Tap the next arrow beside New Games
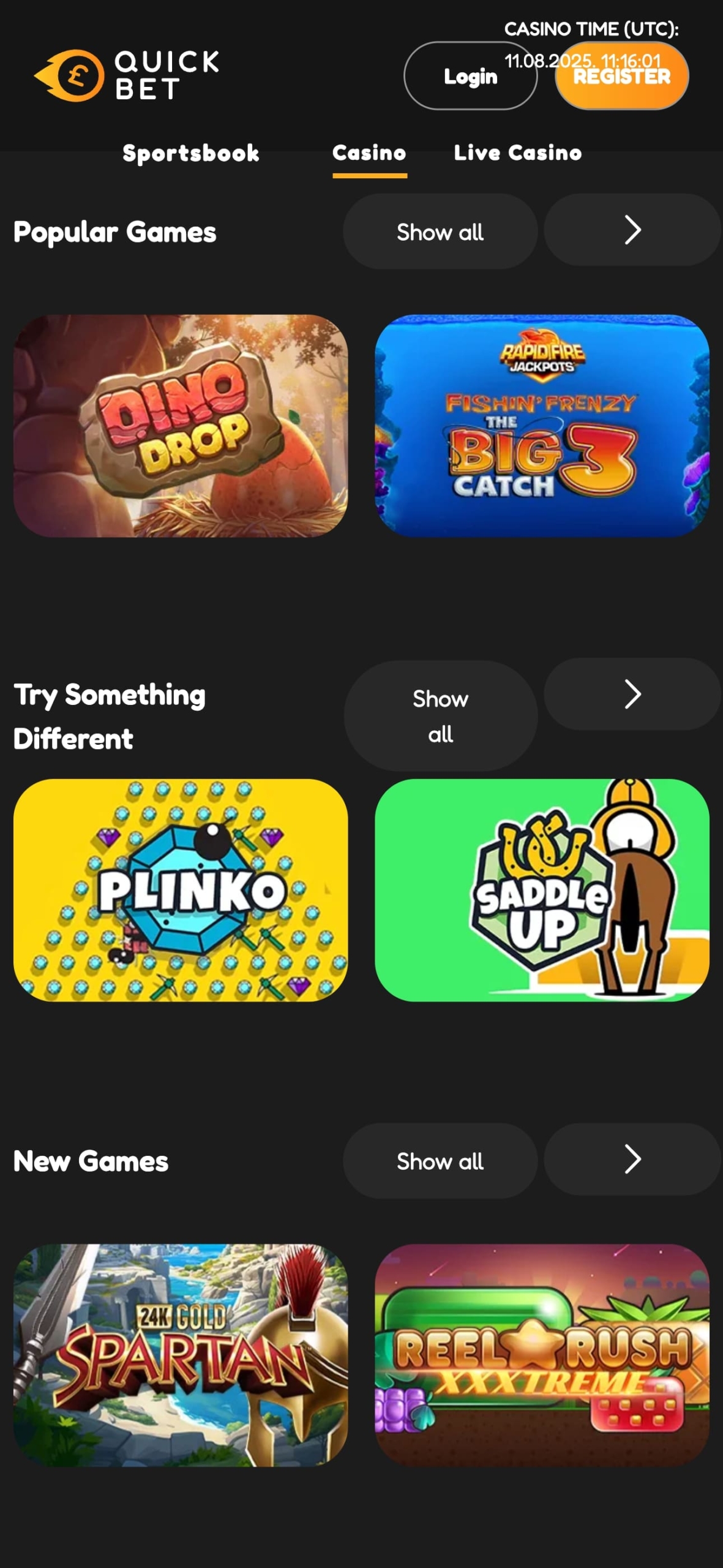 click(632, 1159)
